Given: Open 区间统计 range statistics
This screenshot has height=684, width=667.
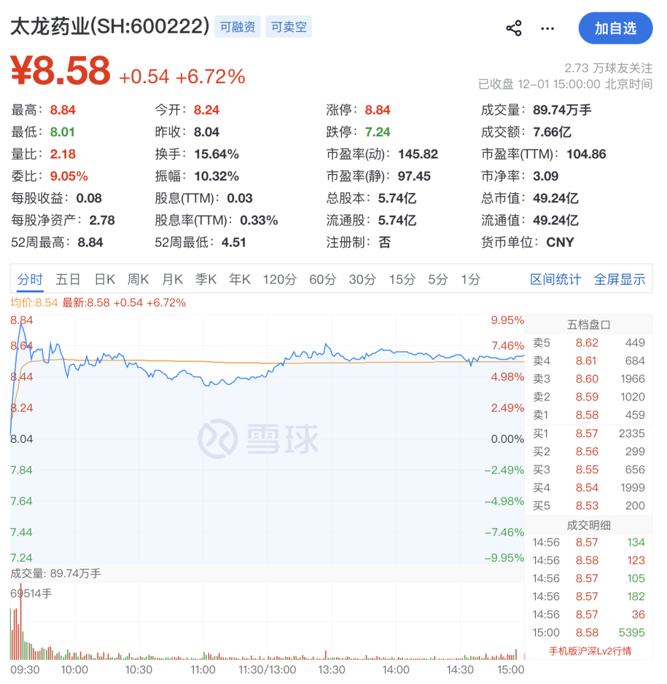Looking at the screenshot, I should click(555, 280).
